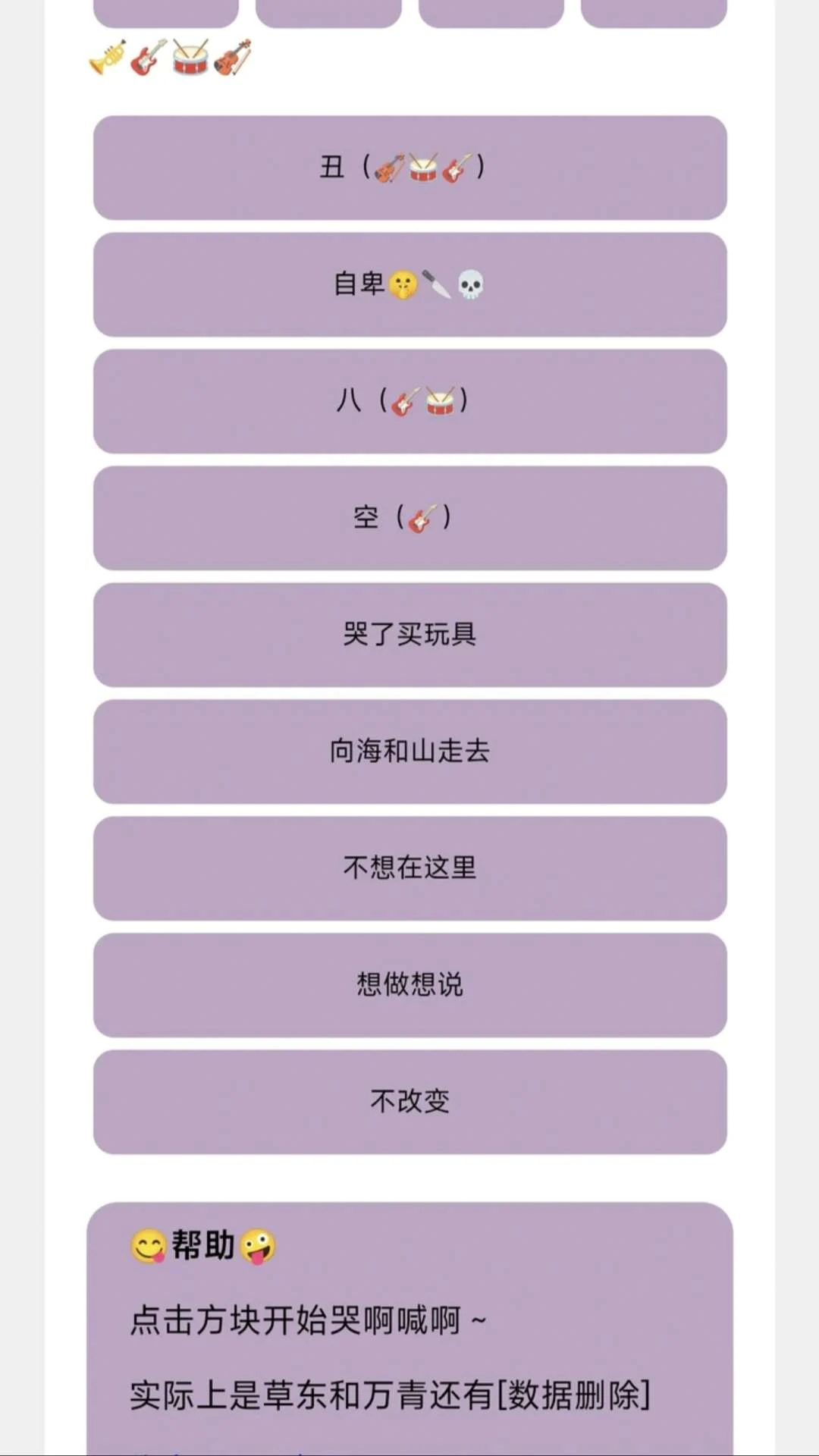
Task: Select the 向海和山走去 block
Action: pyautogui.click(x=409, y=752)
